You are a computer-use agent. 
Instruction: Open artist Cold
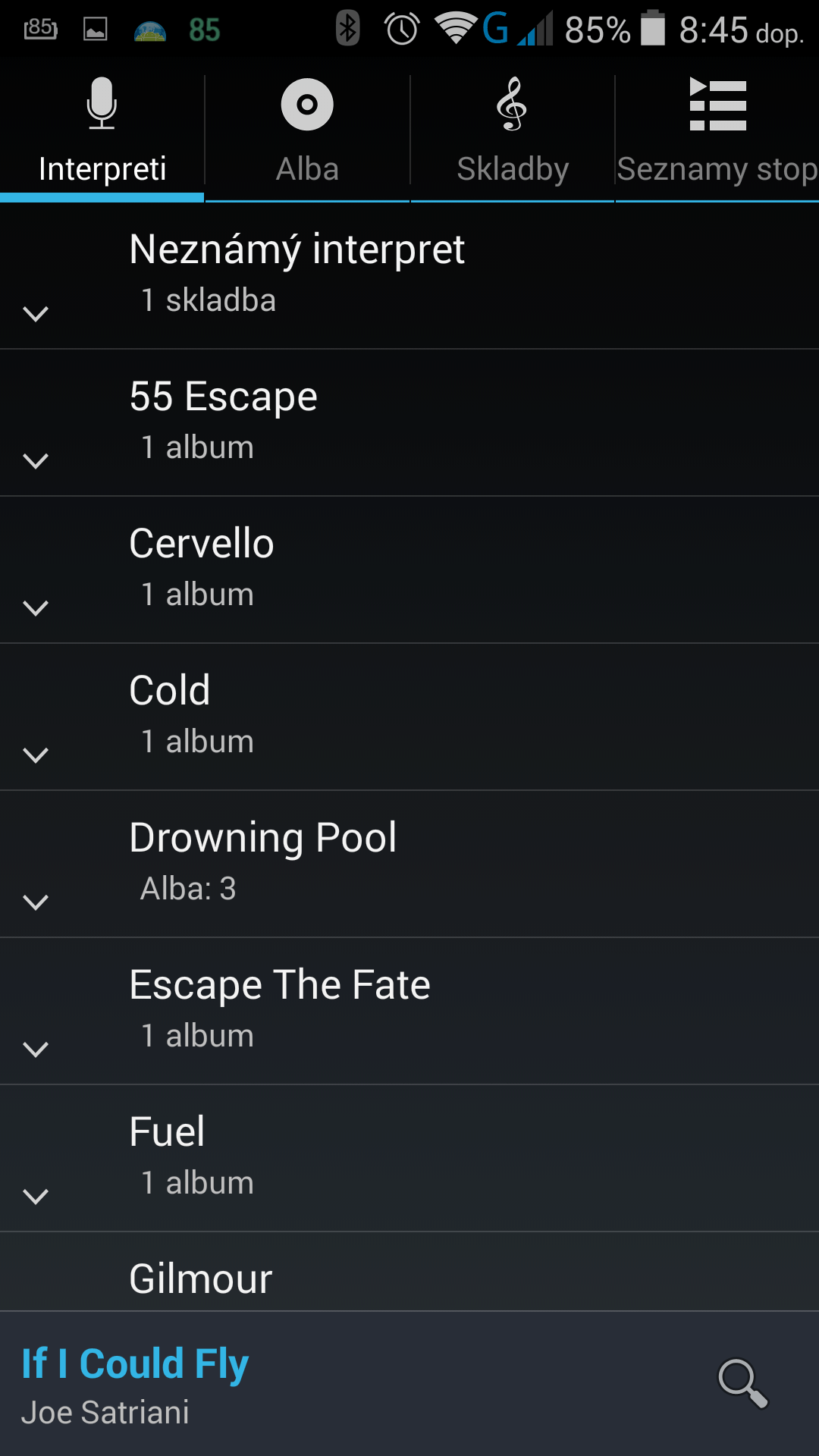click(x=409, y=717)
